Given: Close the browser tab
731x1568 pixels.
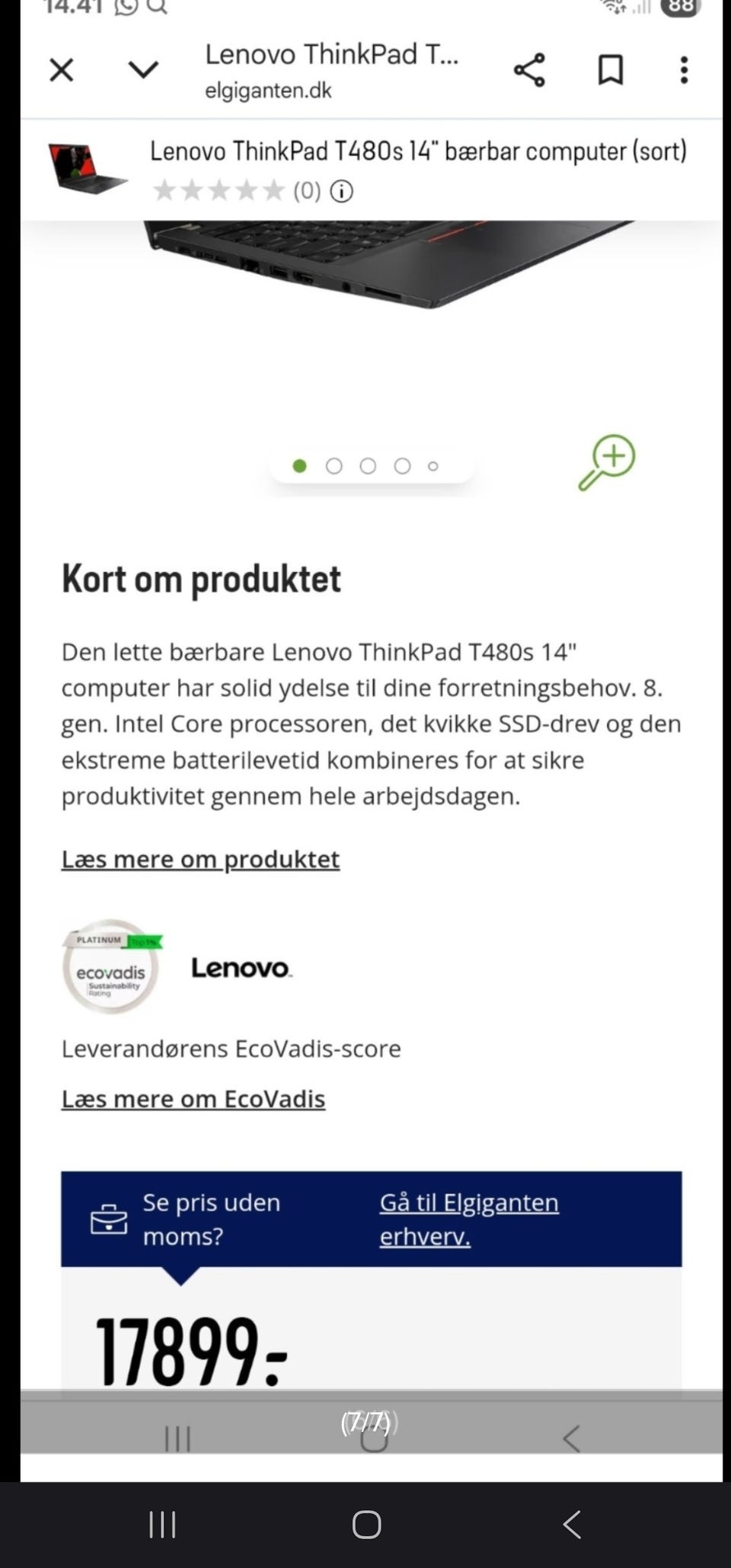Looking at the screenshot, I should [x=62, y=70].
